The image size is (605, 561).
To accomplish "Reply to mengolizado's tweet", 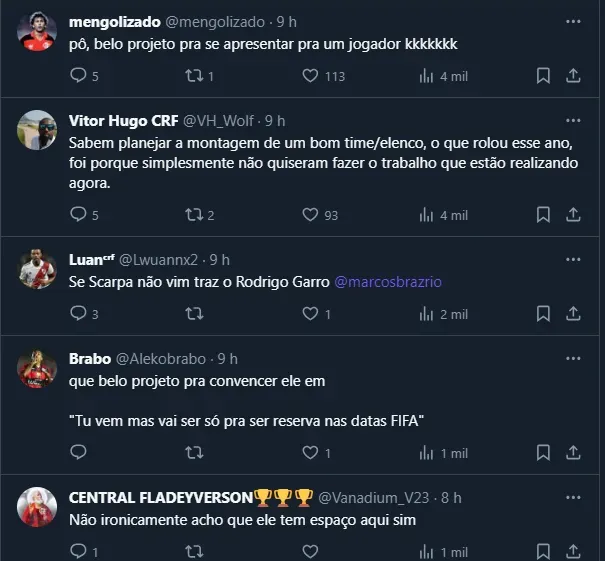I will click(x=80, y=75).
